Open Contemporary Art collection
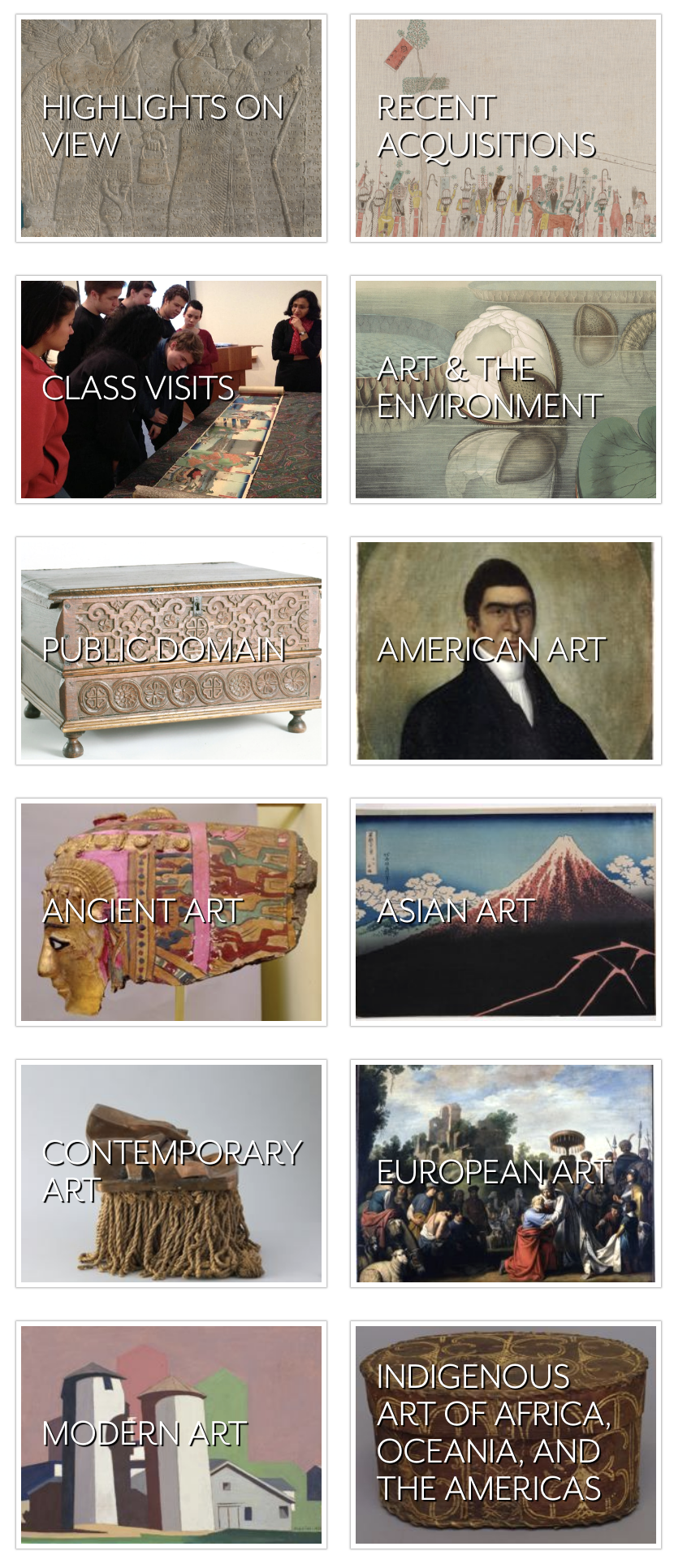This screenshot has height=1568, width=687. (171, 1174)
